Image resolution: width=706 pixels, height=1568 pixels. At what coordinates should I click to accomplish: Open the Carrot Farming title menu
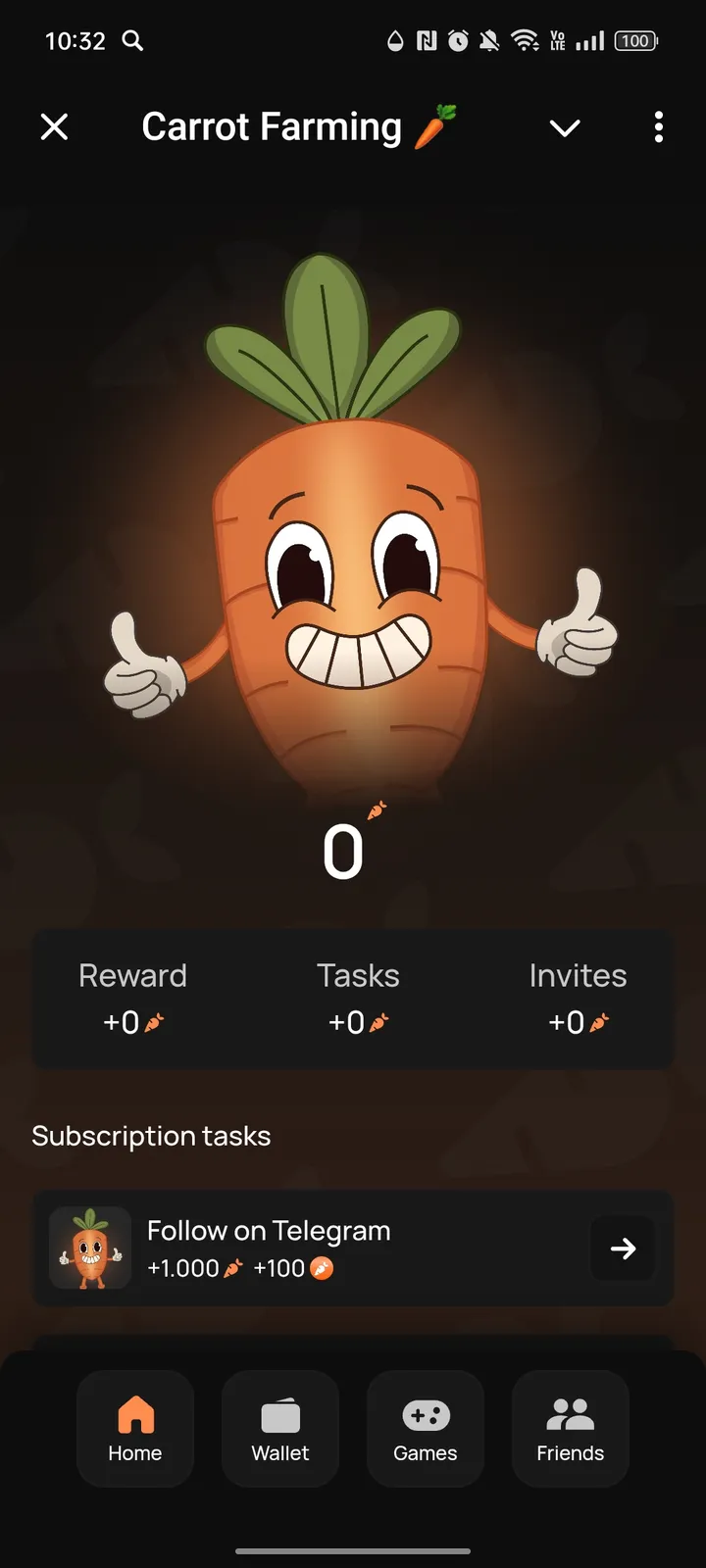click(x=299, y=127)
